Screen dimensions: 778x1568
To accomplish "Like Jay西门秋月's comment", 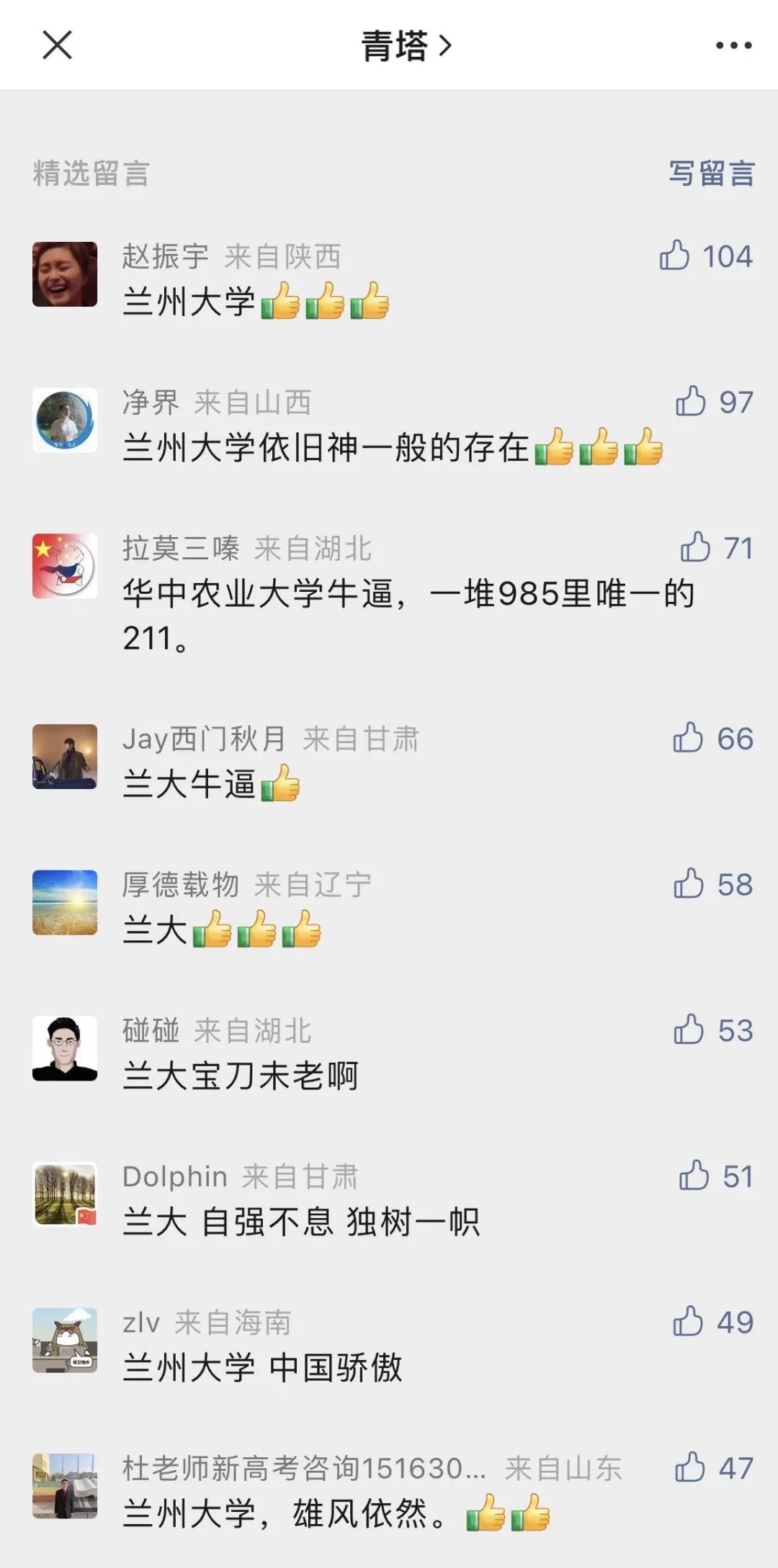I will pyautogui.click(x=688, y=738).
